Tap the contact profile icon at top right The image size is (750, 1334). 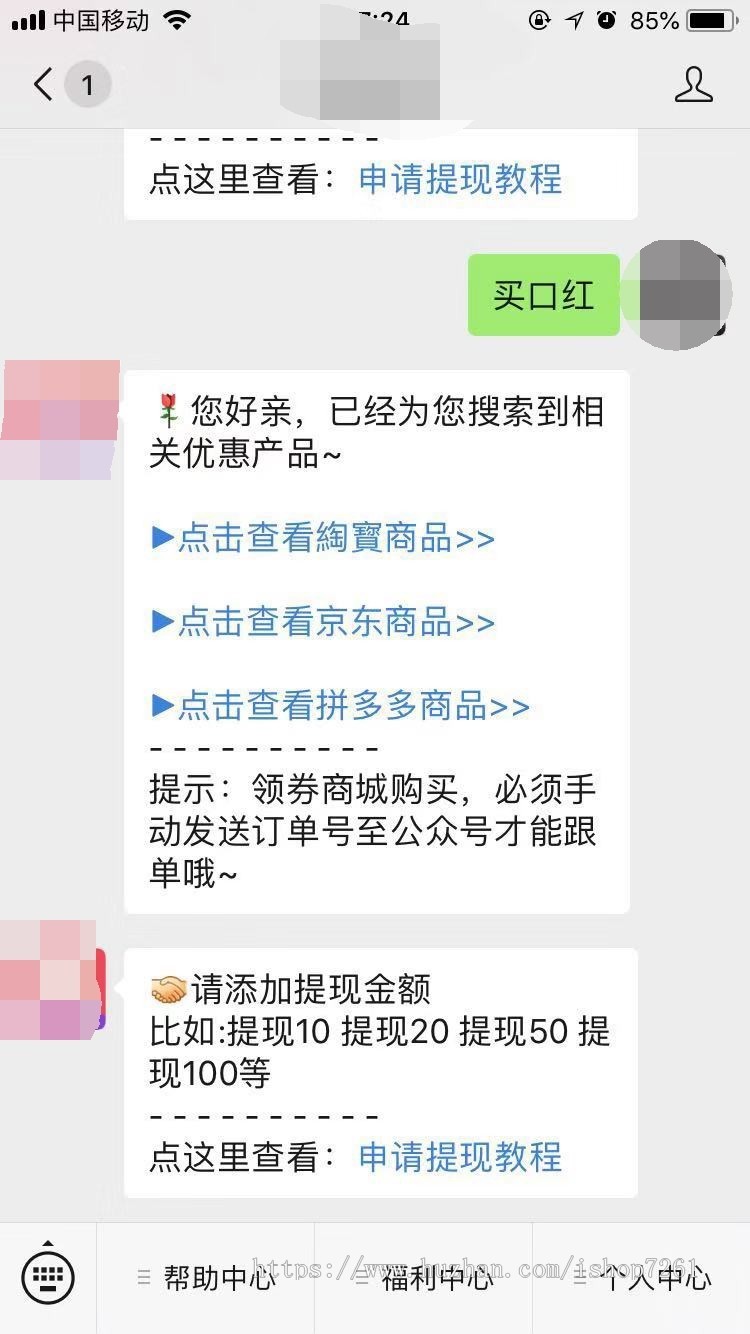694,85
